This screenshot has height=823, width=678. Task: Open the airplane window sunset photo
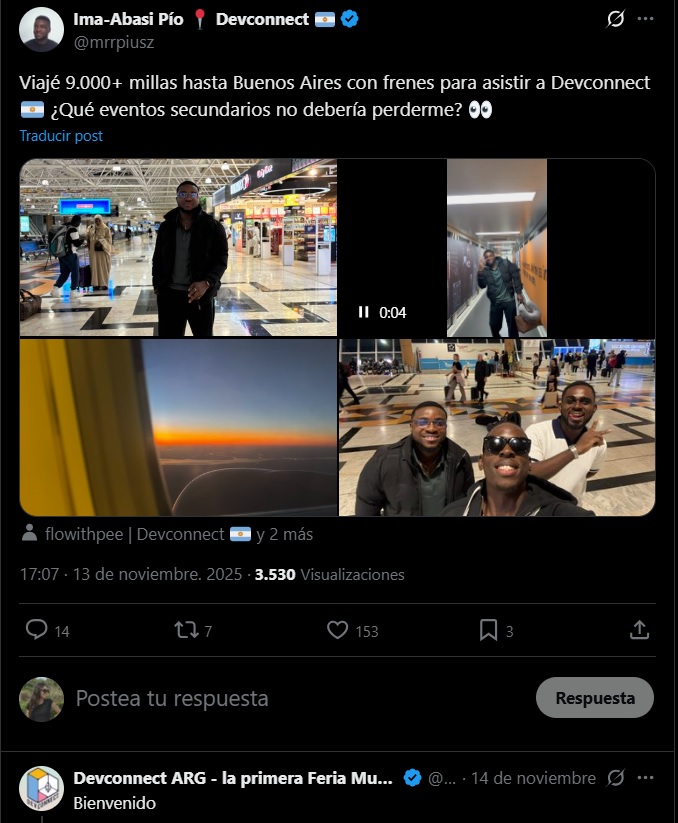[x=178, y=428]
